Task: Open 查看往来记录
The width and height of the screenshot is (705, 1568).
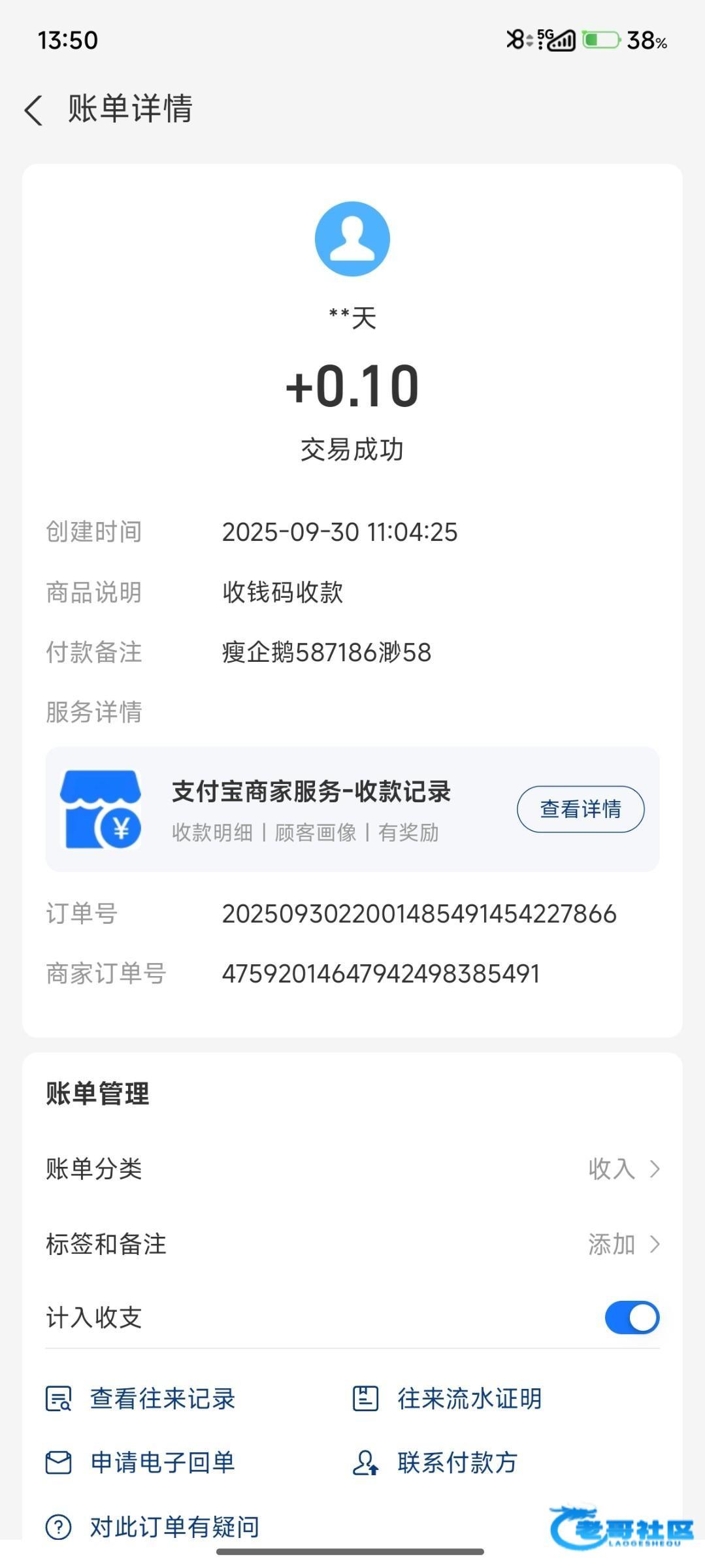Action: pos(141,1399)
